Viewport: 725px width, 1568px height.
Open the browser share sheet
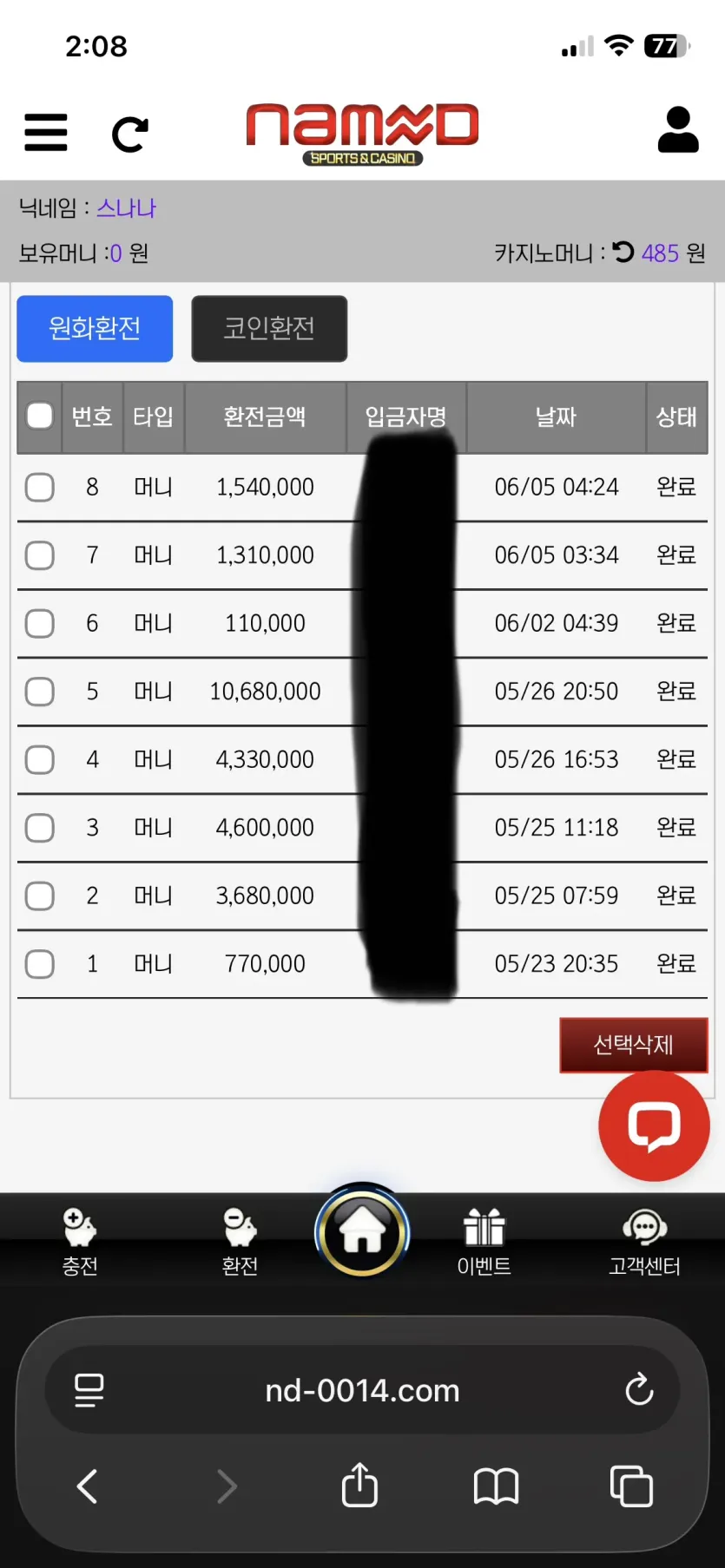click(359, 1485)
